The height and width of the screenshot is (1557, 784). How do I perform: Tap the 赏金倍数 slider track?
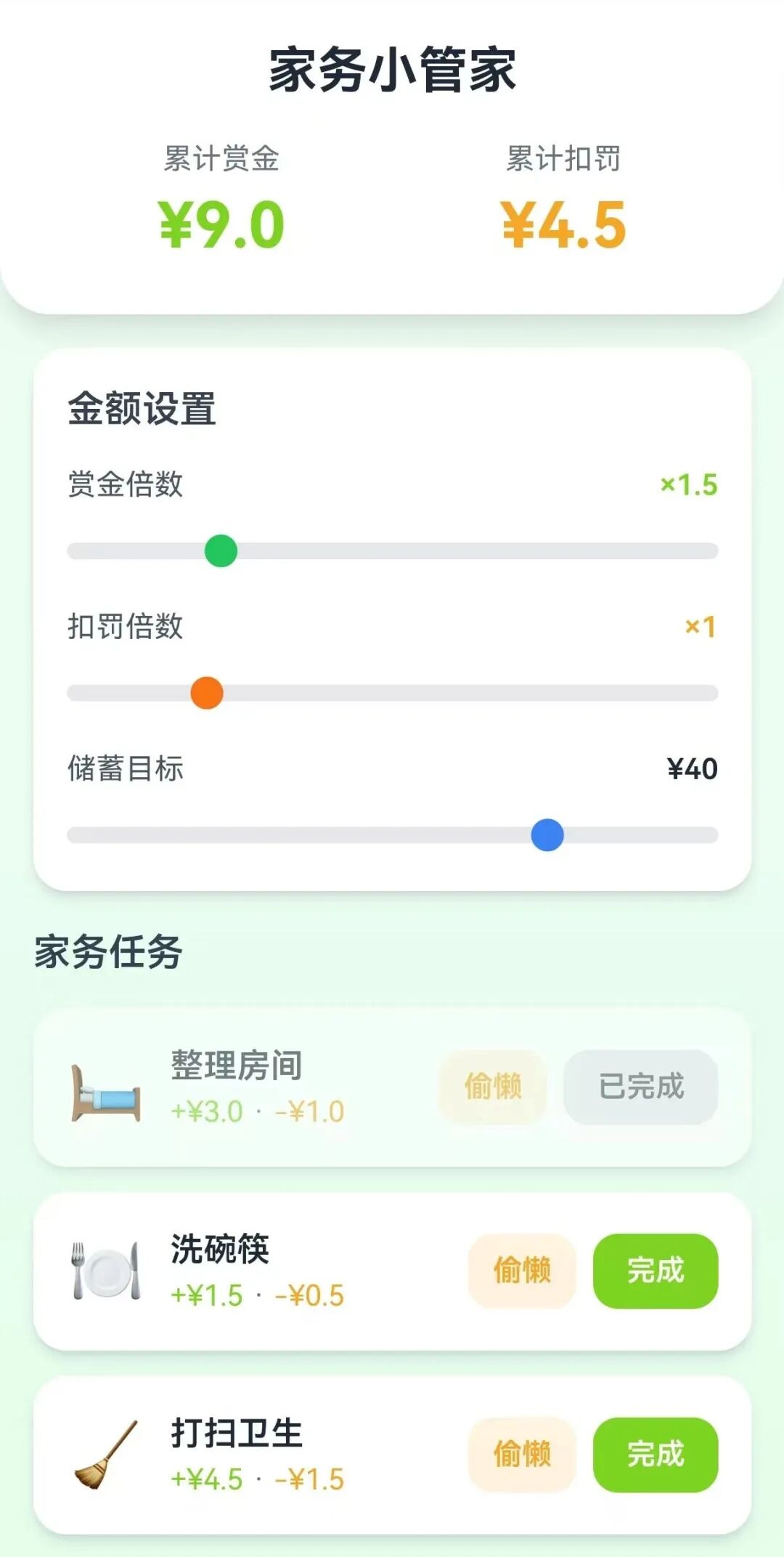click(x=392, y=551)
